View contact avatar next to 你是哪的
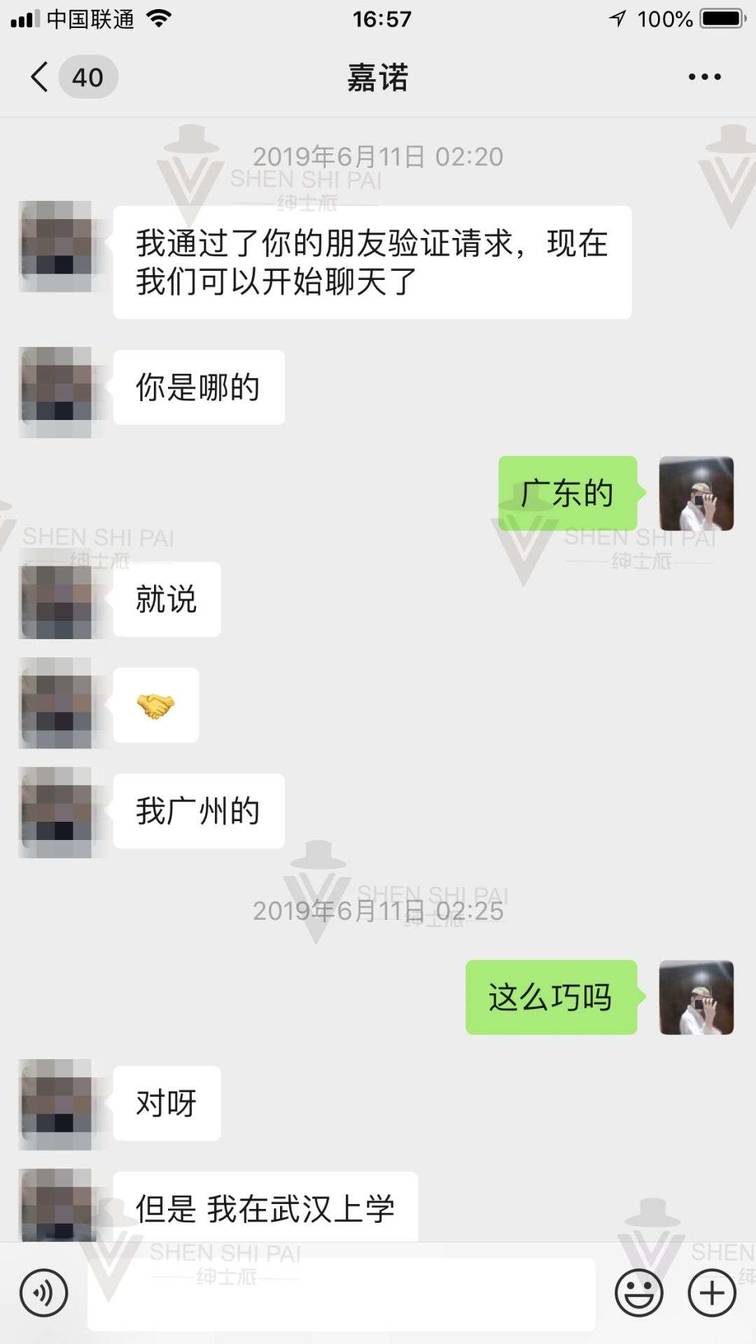Viewport: 756px width, 1344px height. coord(56,386)
